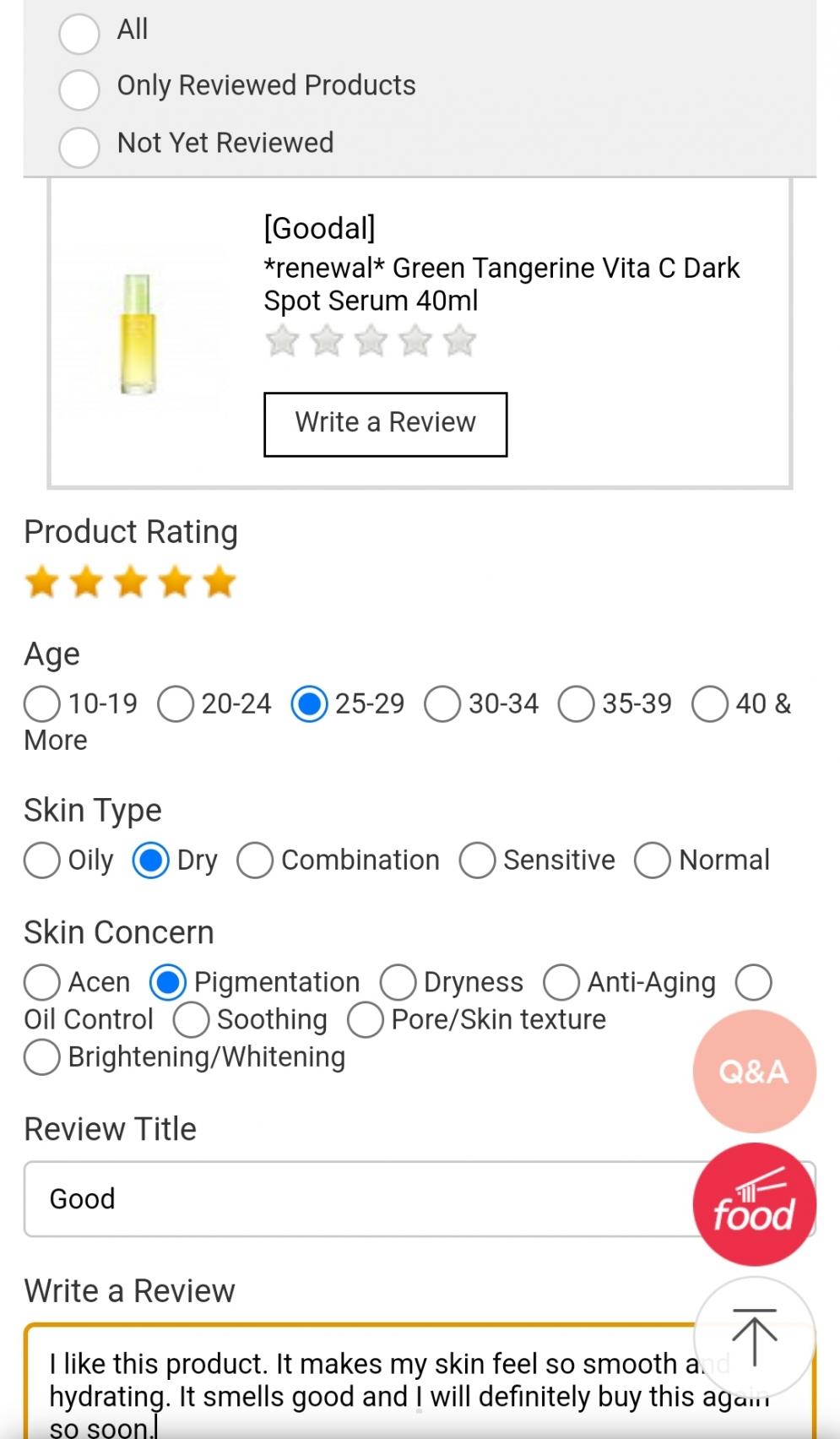Mark Dryness as skin concern
Image resolution: width=840 pixels, height=1439 pixels.
(x=398, y=982)
